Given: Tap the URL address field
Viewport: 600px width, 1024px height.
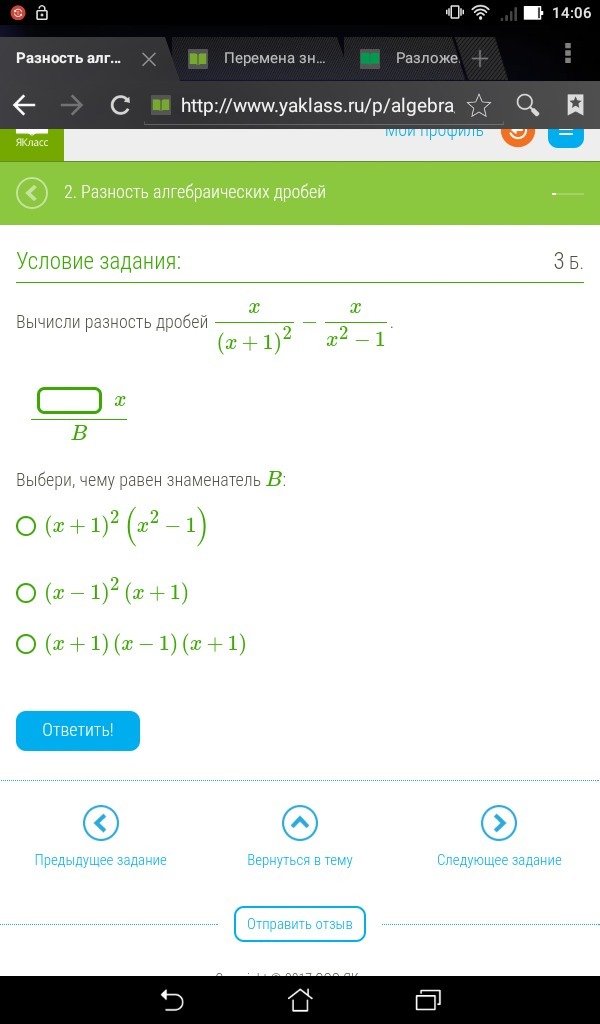Looking at the screenshot, I should pyautogui.click(x=310, y=105).
